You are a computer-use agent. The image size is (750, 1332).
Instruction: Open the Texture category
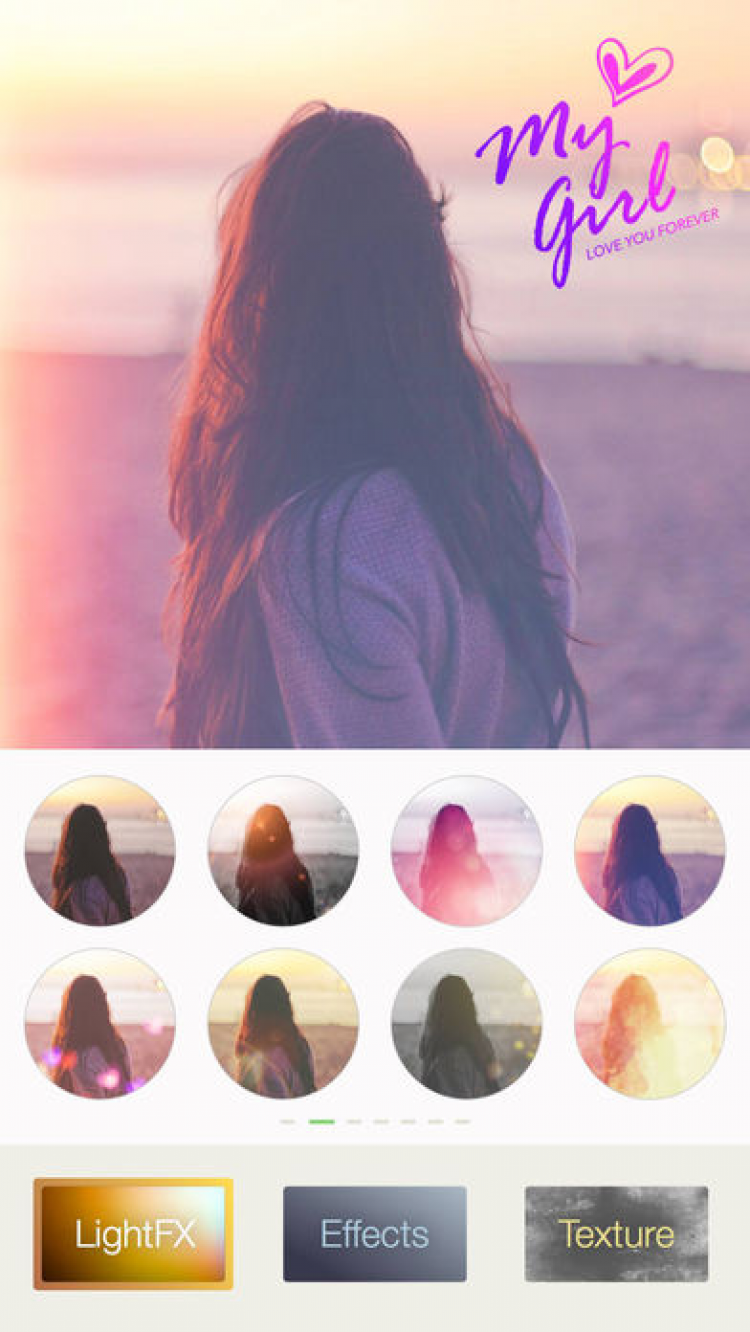(616, 1233)
